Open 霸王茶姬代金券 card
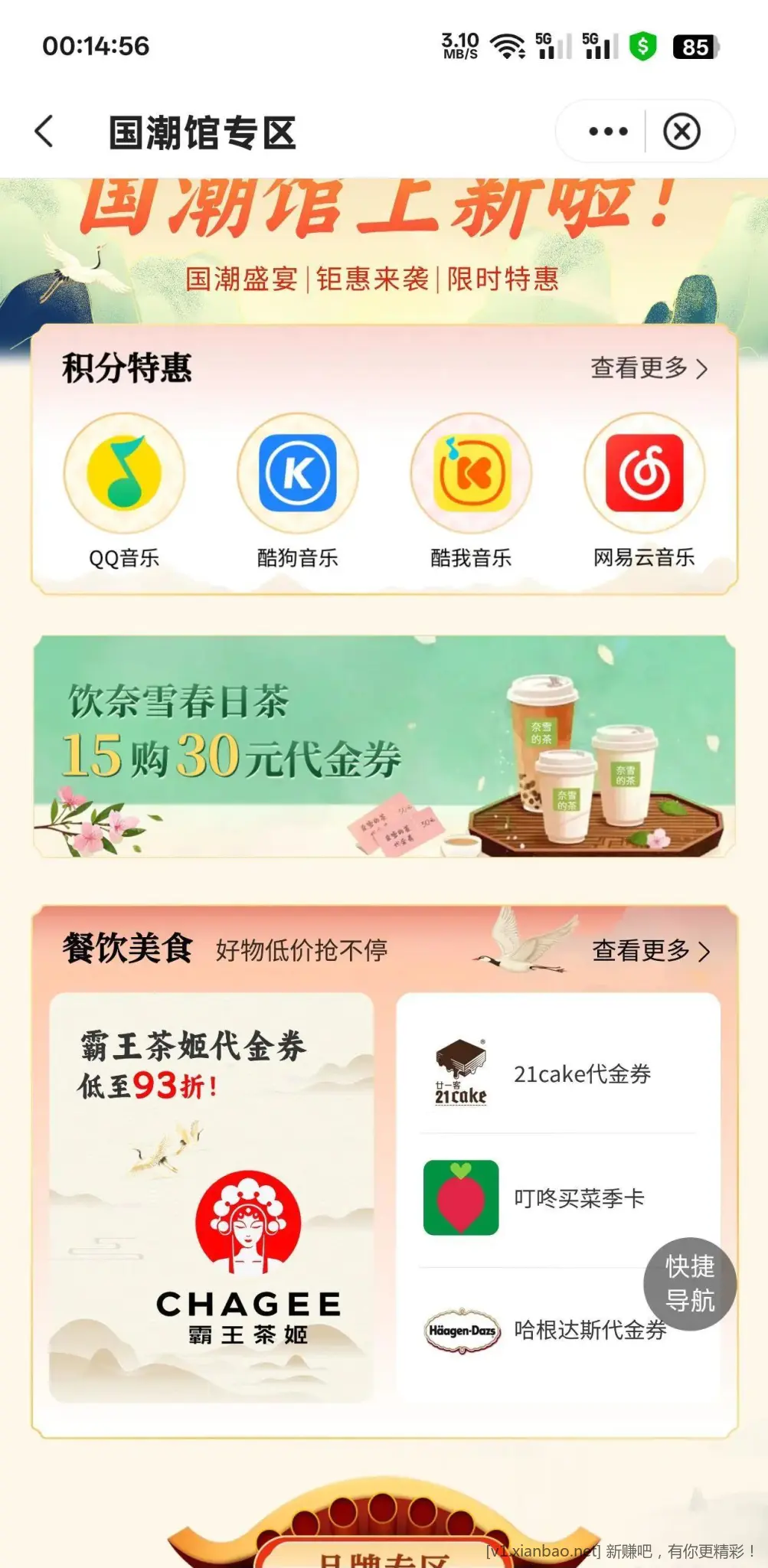 pos(211,1196)
